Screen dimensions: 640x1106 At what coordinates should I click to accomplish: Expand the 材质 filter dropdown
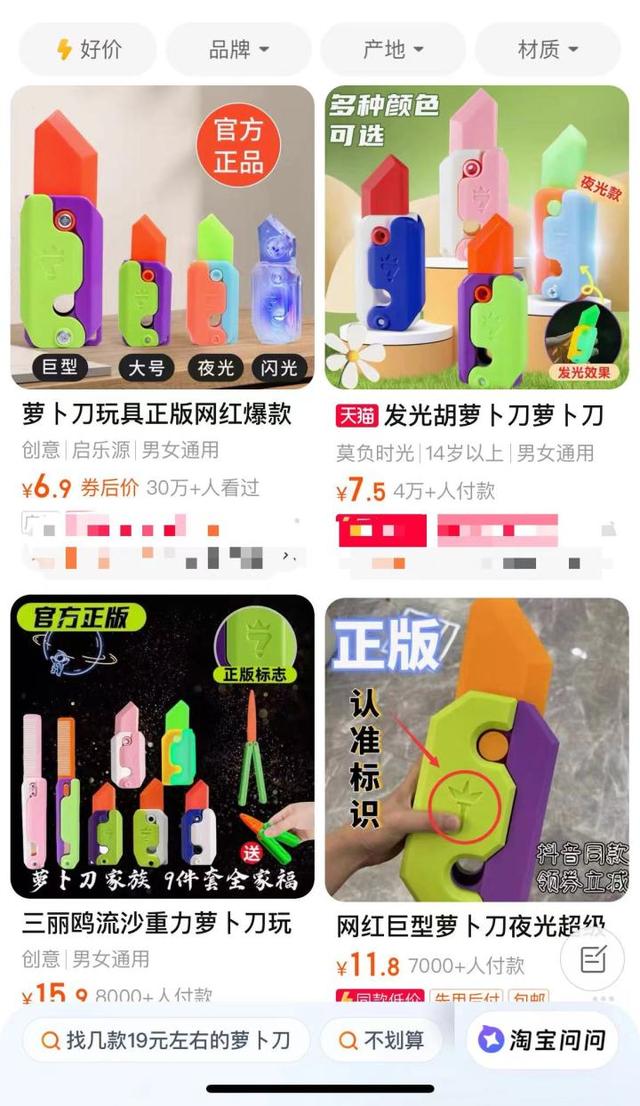click(x=547, y=49)
